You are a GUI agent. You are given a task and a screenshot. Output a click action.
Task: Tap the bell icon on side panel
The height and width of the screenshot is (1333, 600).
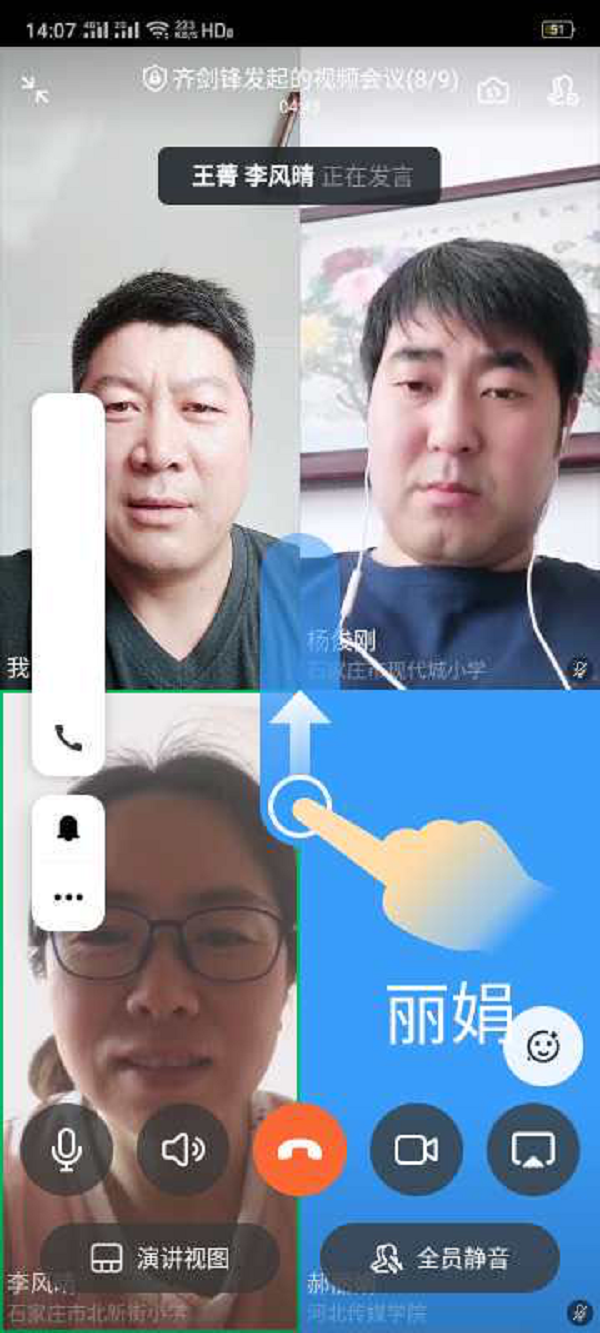(x=68, y=828)
